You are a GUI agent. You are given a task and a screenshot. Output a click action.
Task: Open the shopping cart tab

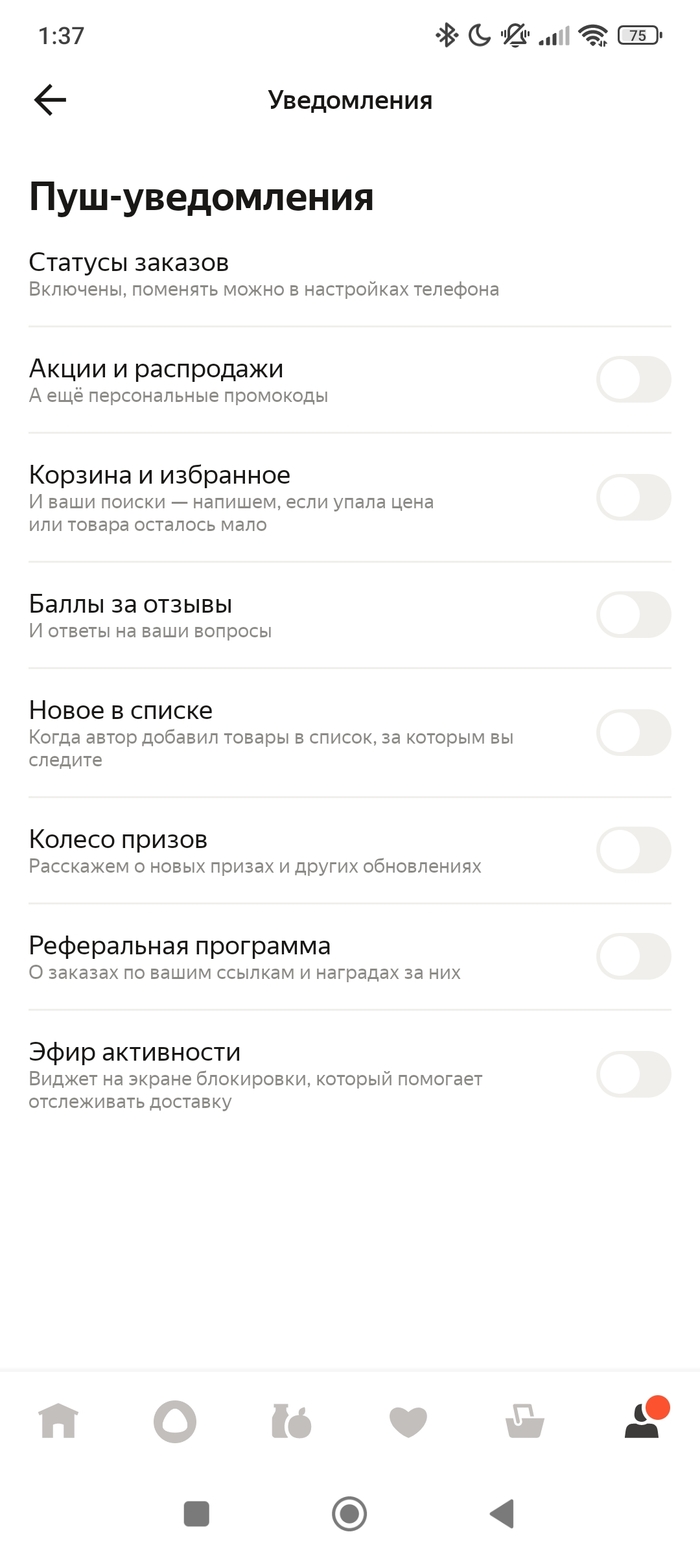(x=525, y=1421)
